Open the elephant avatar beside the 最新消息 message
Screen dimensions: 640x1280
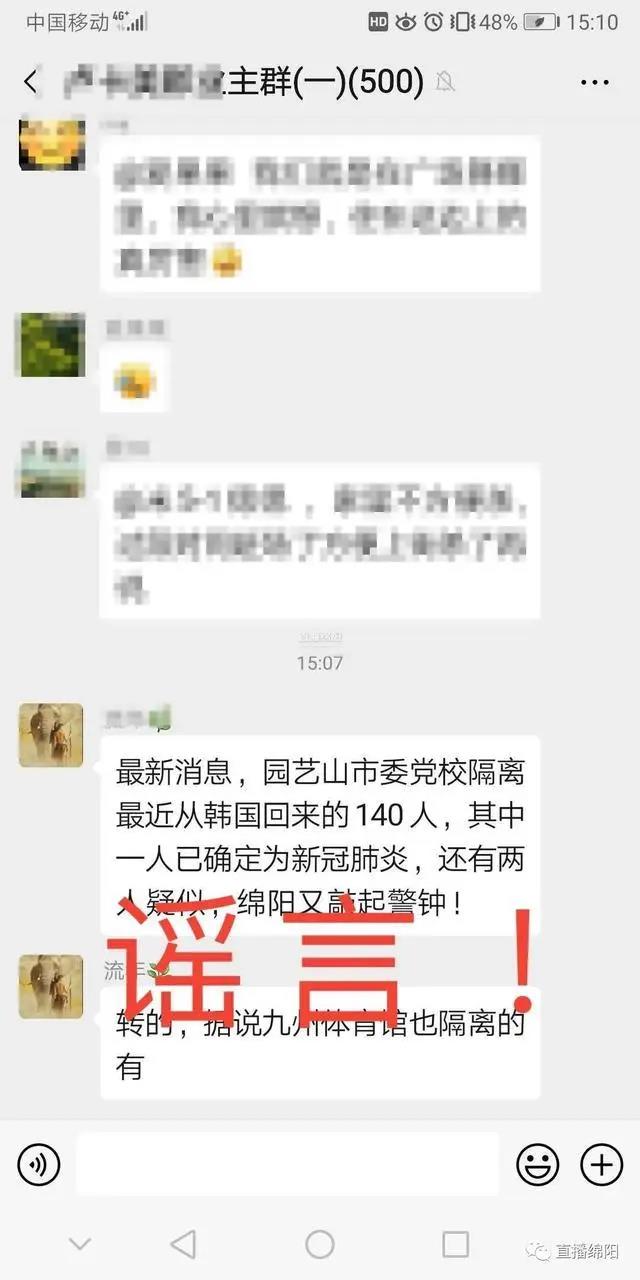pos(50,735)
